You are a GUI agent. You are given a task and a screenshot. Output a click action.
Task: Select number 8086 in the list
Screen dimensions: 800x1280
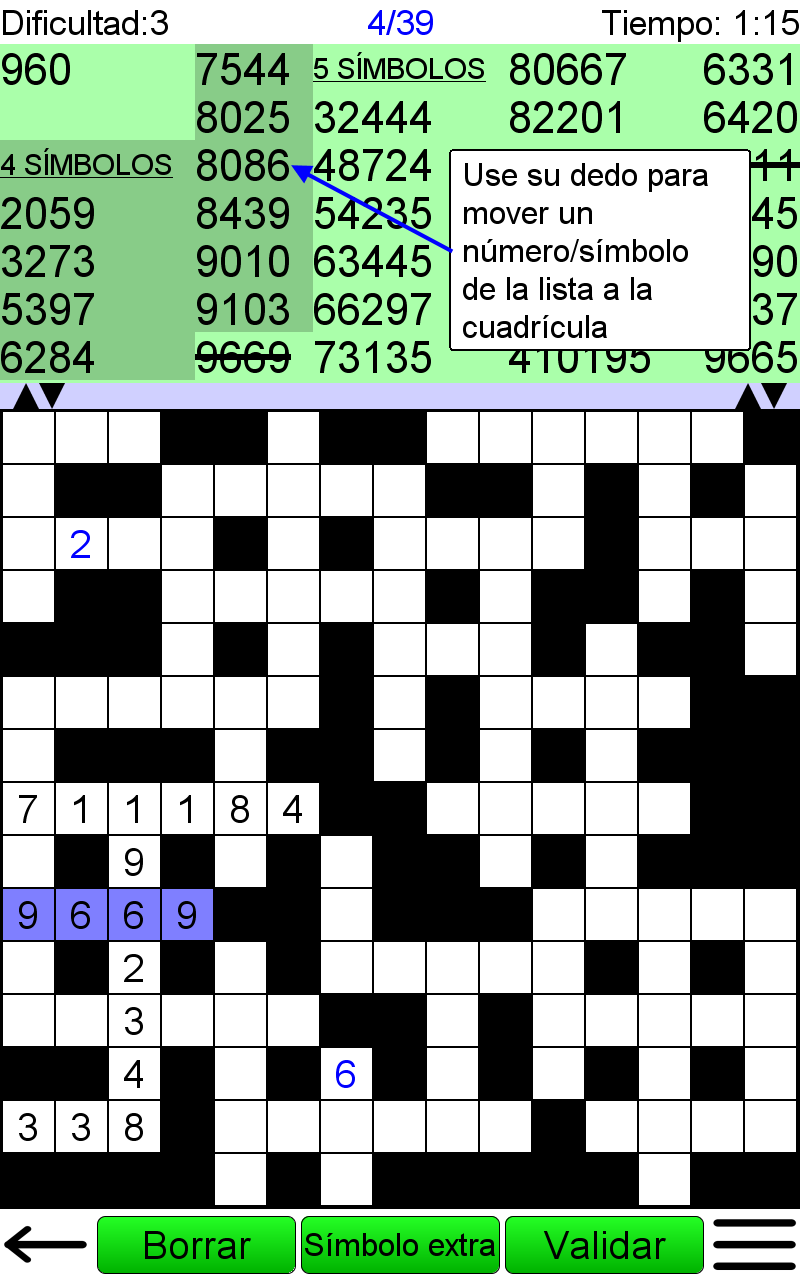(x=243, y=166)
